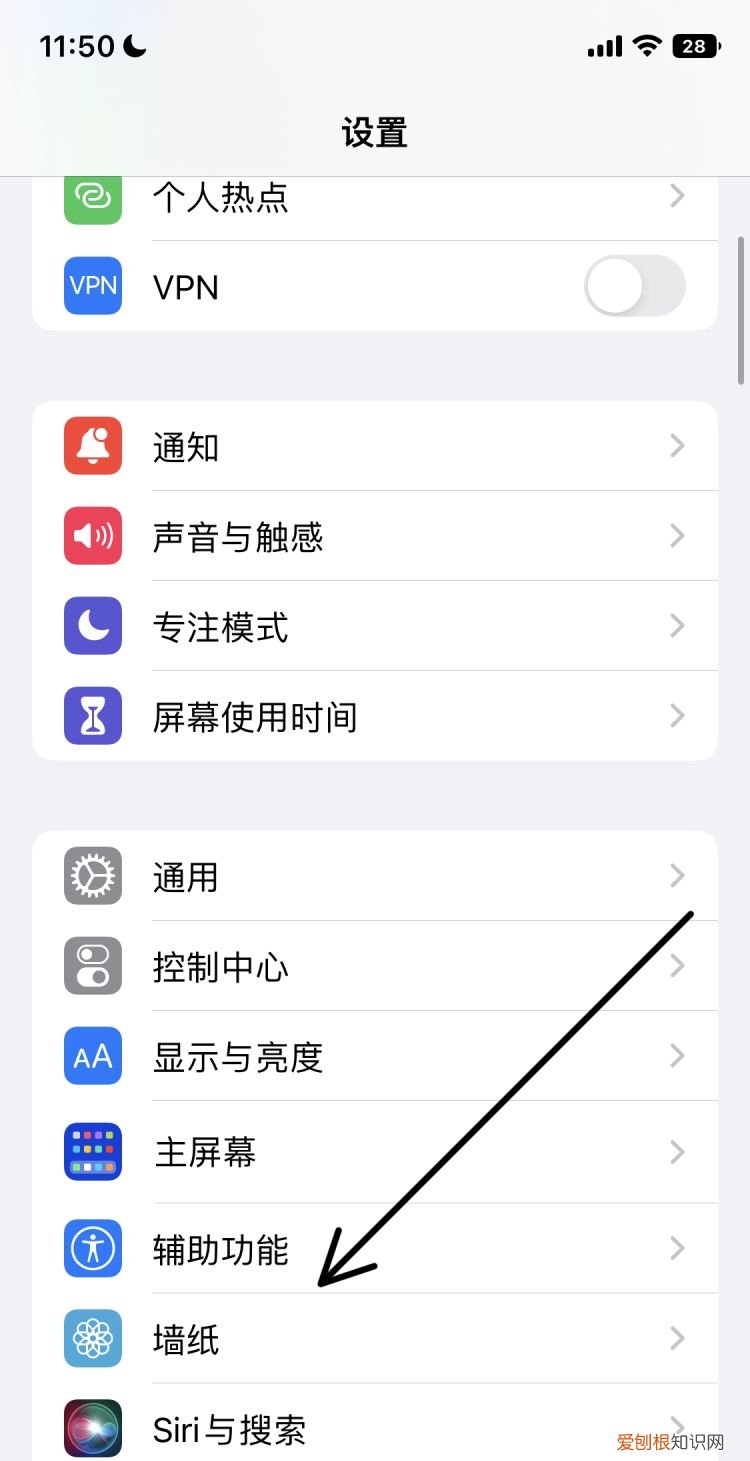Open 辅助功能 (Accessibility) settings
Viewport: 750px width, 1461px height.
pyautogui.click(x=222, y=1248)
